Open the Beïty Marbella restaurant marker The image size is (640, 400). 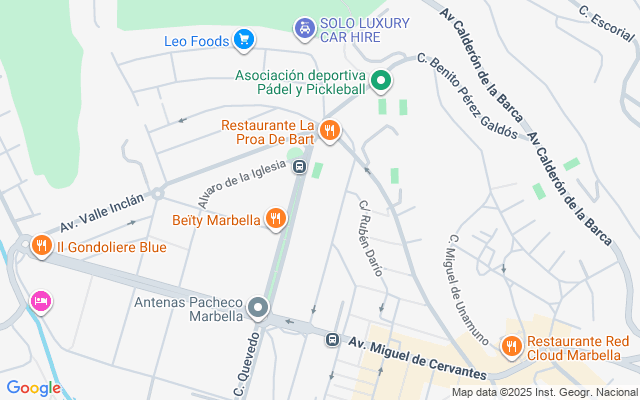coord(276,218)
